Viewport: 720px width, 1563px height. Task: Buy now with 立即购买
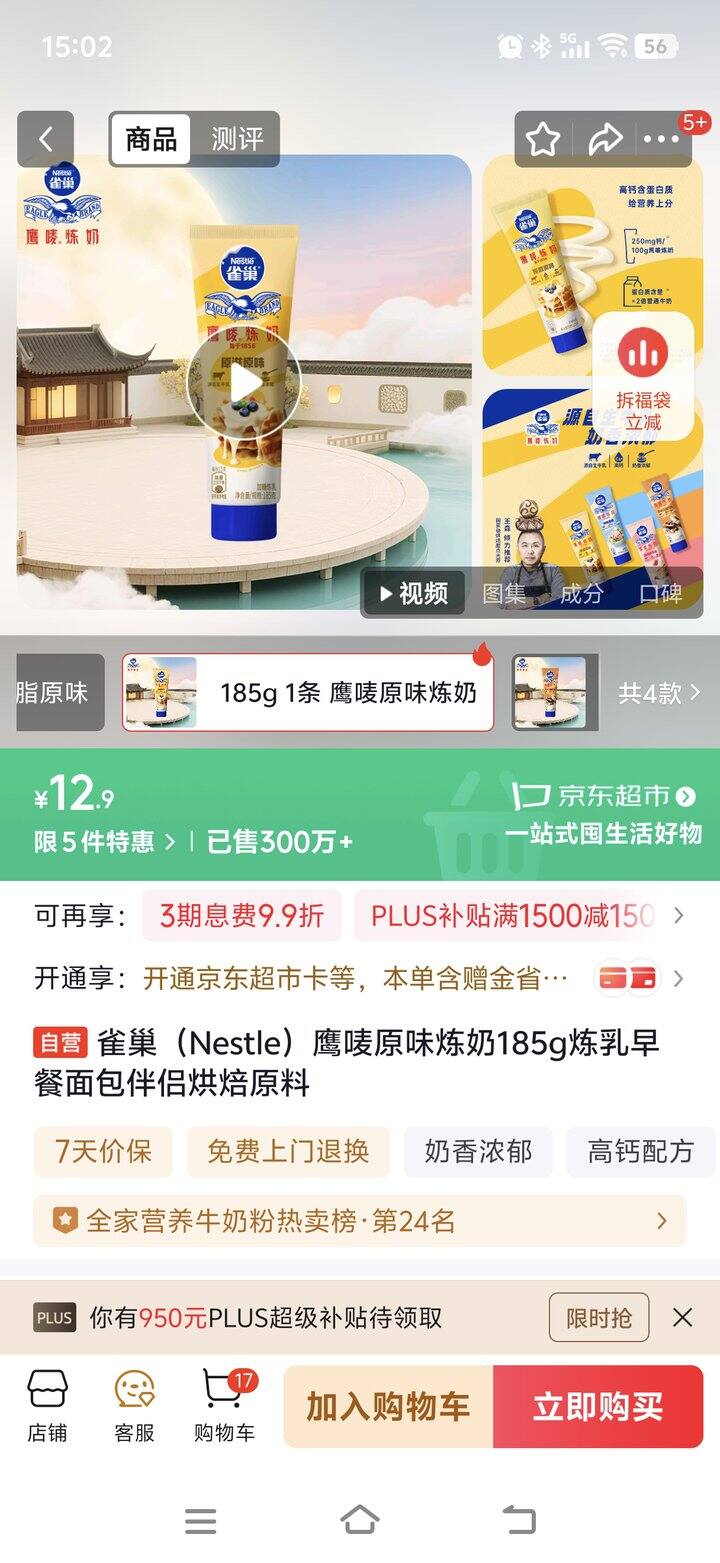[598, 1406]
